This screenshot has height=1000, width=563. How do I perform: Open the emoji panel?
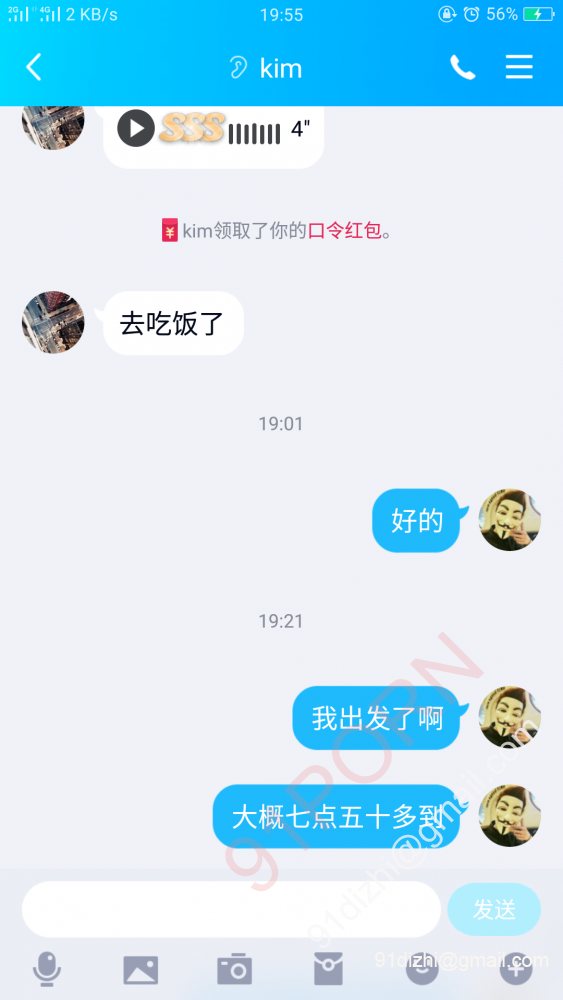(x=422, y=969)
